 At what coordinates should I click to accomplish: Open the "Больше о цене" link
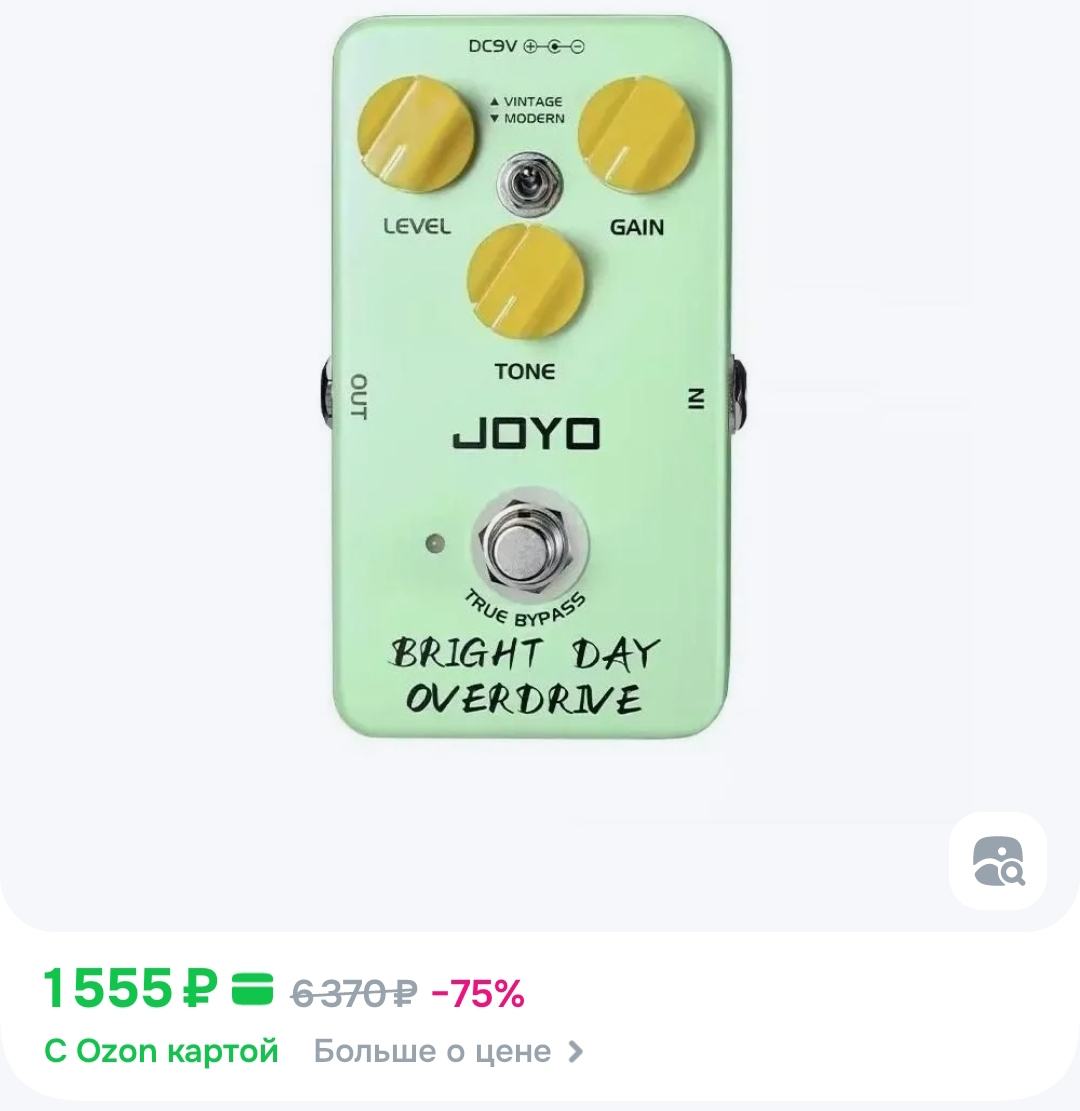[x=447, y=1051]
